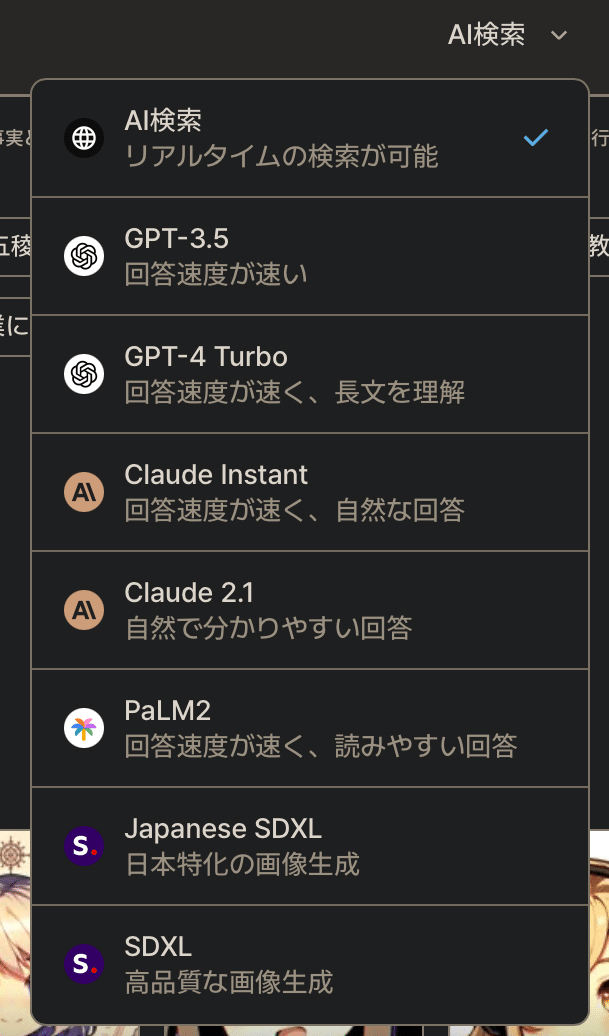Select the AI検索 realtime search option

[309, 138]
